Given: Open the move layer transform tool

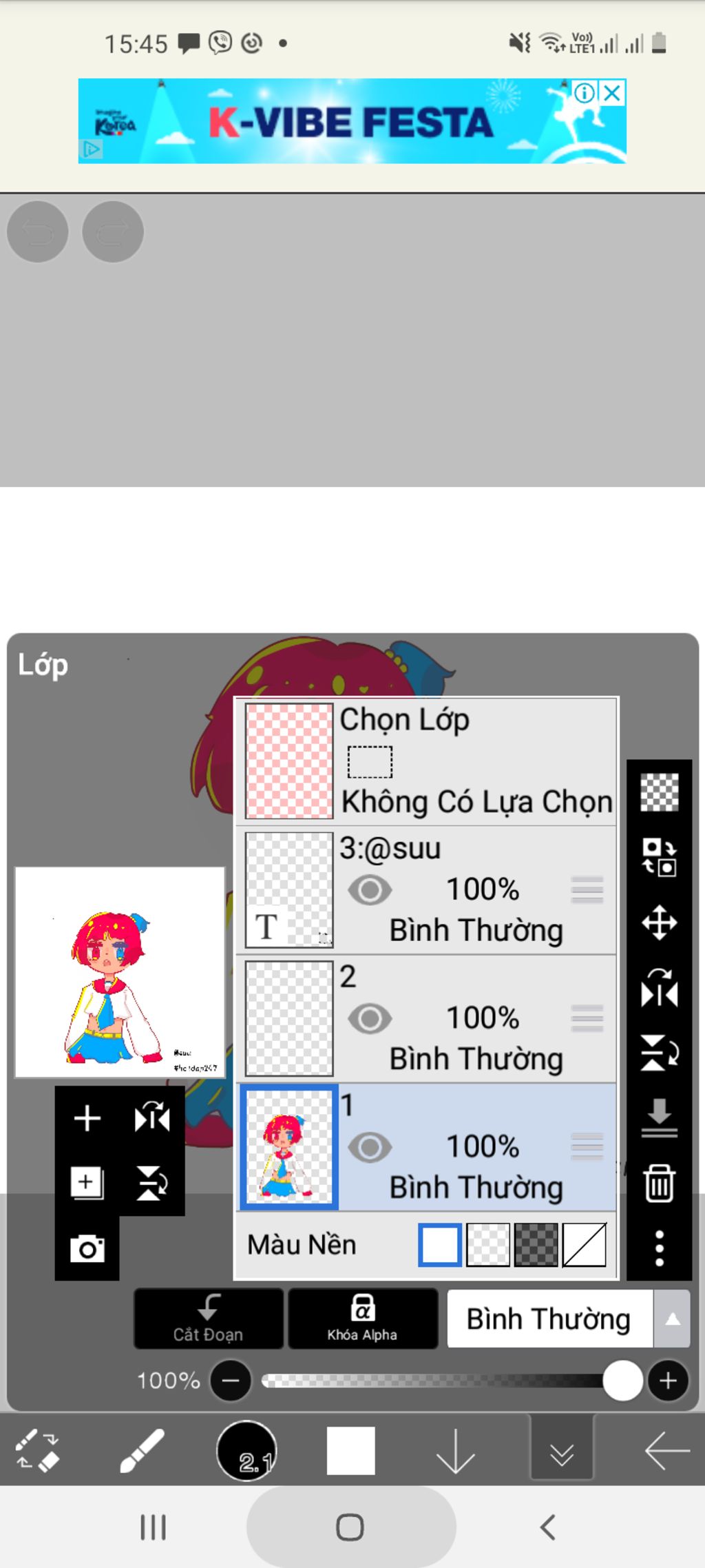Looking at the screenshot, I should tap(659, 922).
